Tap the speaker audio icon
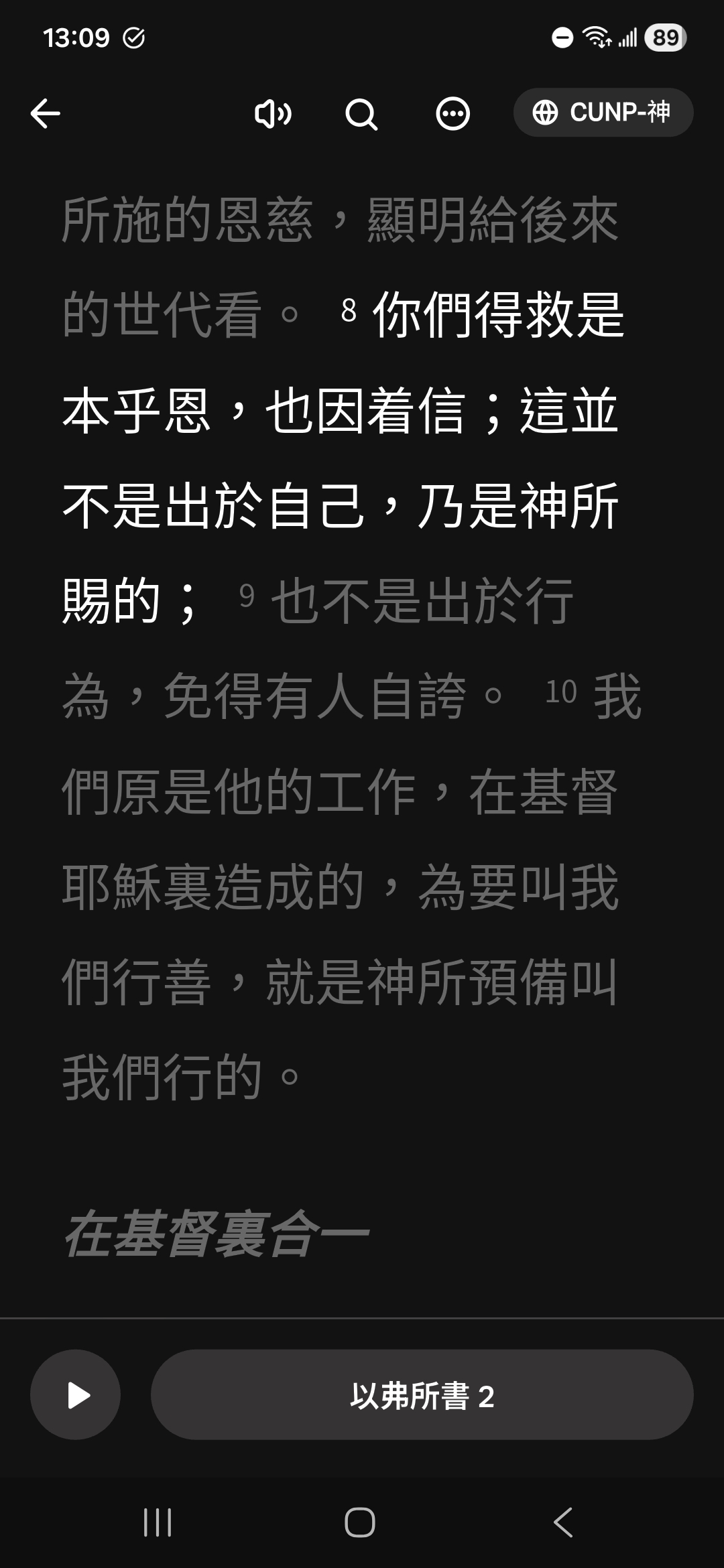724x1568 pixels. [x=273, y=114]
